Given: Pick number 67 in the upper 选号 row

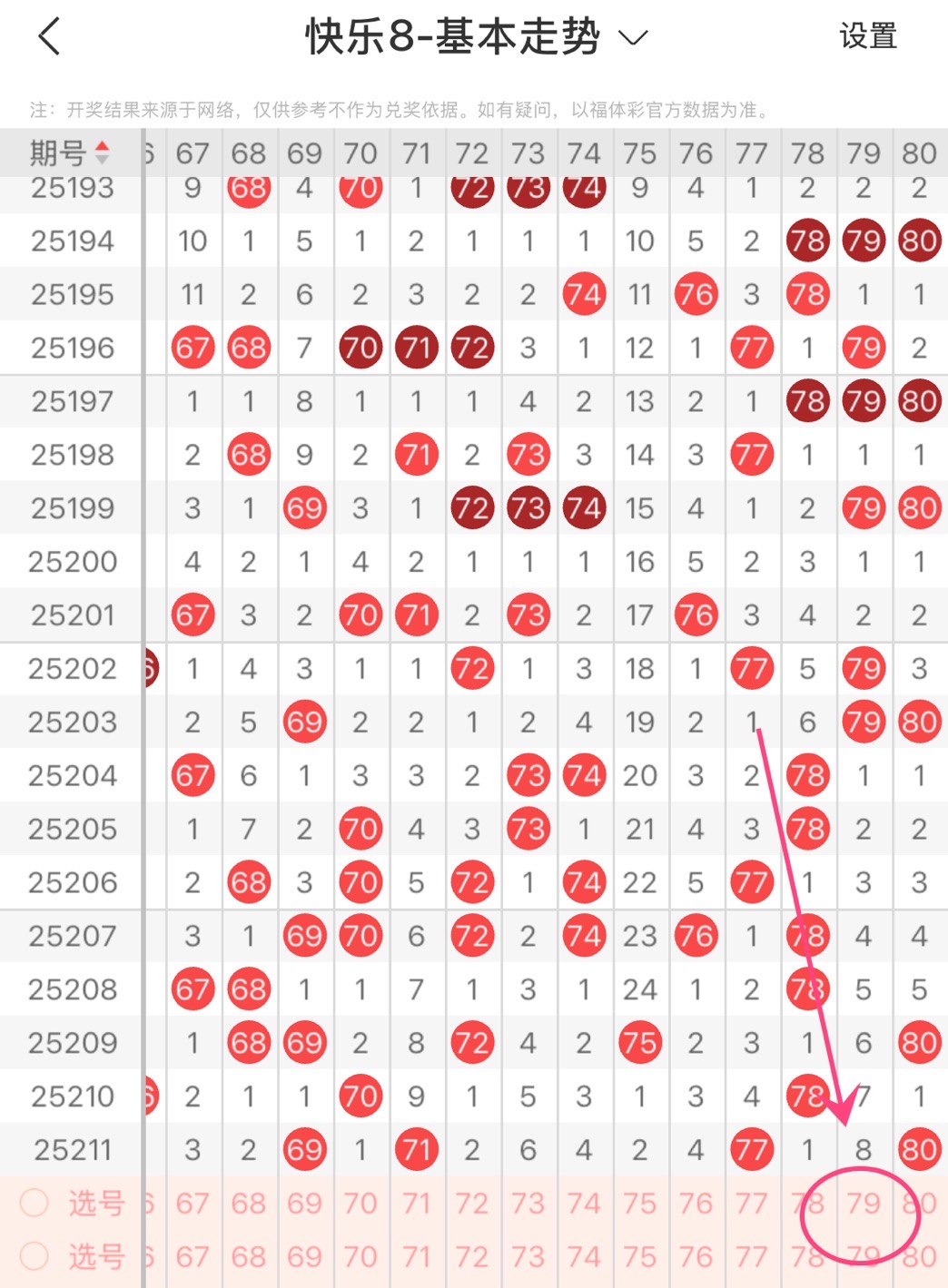Looking at the screenshot, I should tap(193, 1203).
